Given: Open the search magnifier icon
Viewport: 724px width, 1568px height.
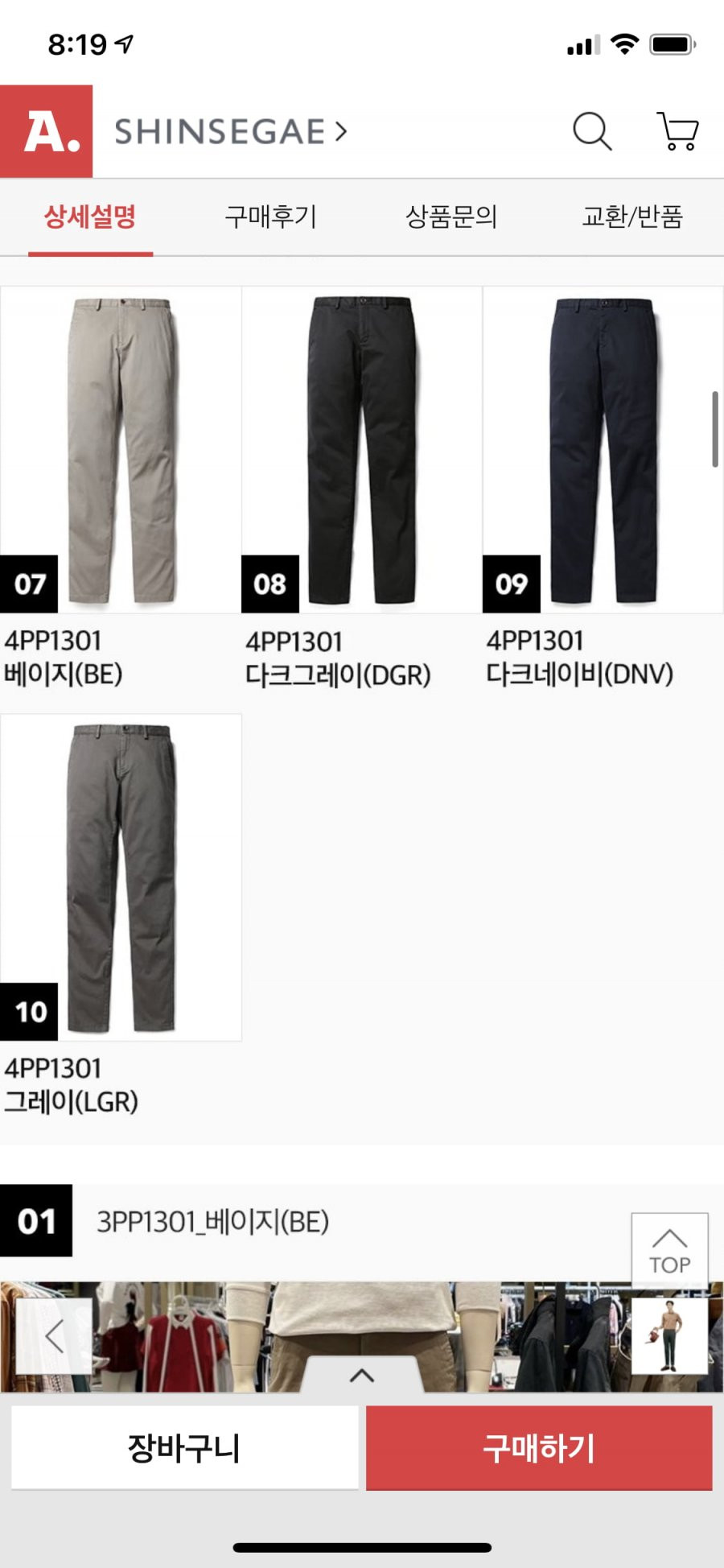Looking at the screenshot, I should pyautogui.click(x=592, y=131).
